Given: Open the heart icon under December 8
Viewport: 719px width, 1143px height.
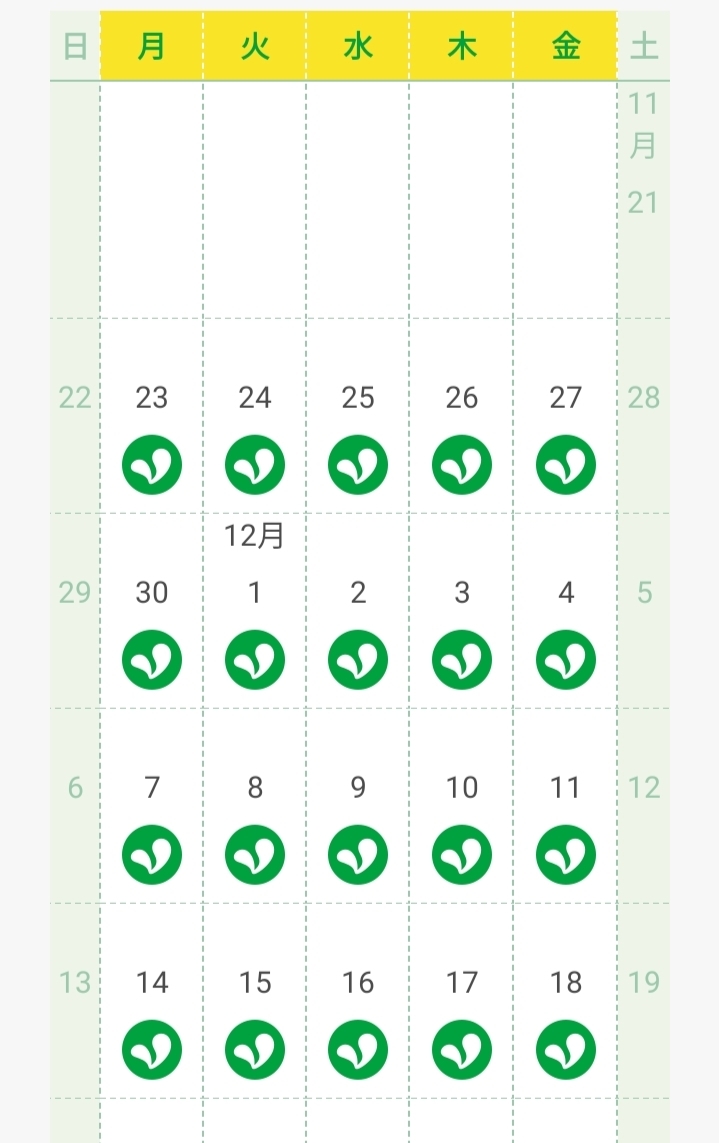Looking at the screenshot, I should point(254,855).
